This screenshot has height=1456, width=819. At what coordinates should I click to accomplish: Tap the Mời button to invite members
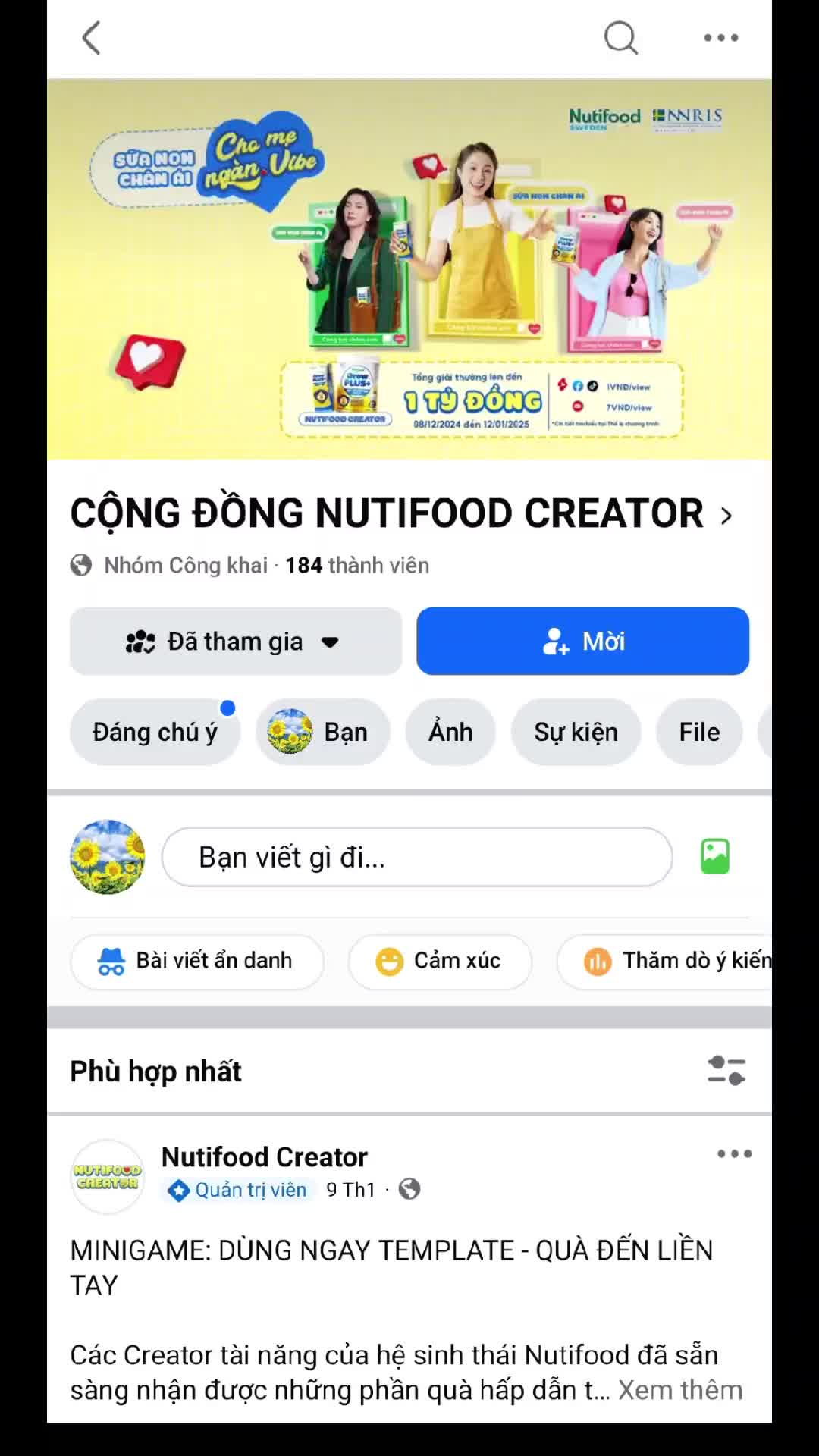[582, 642]
